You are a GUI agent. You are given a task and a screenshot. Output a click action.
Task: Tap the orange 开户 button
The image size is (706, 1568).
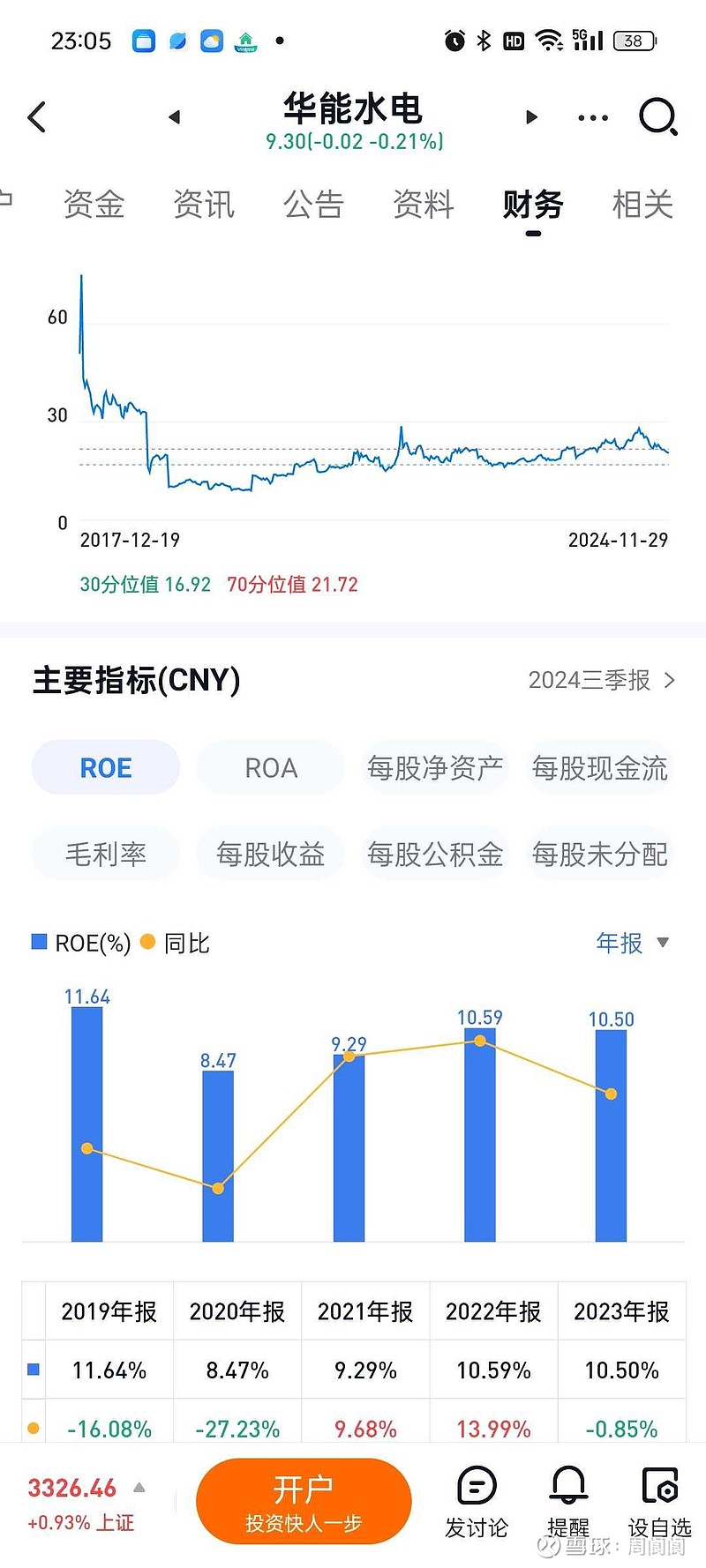(x=304, y=1502)
